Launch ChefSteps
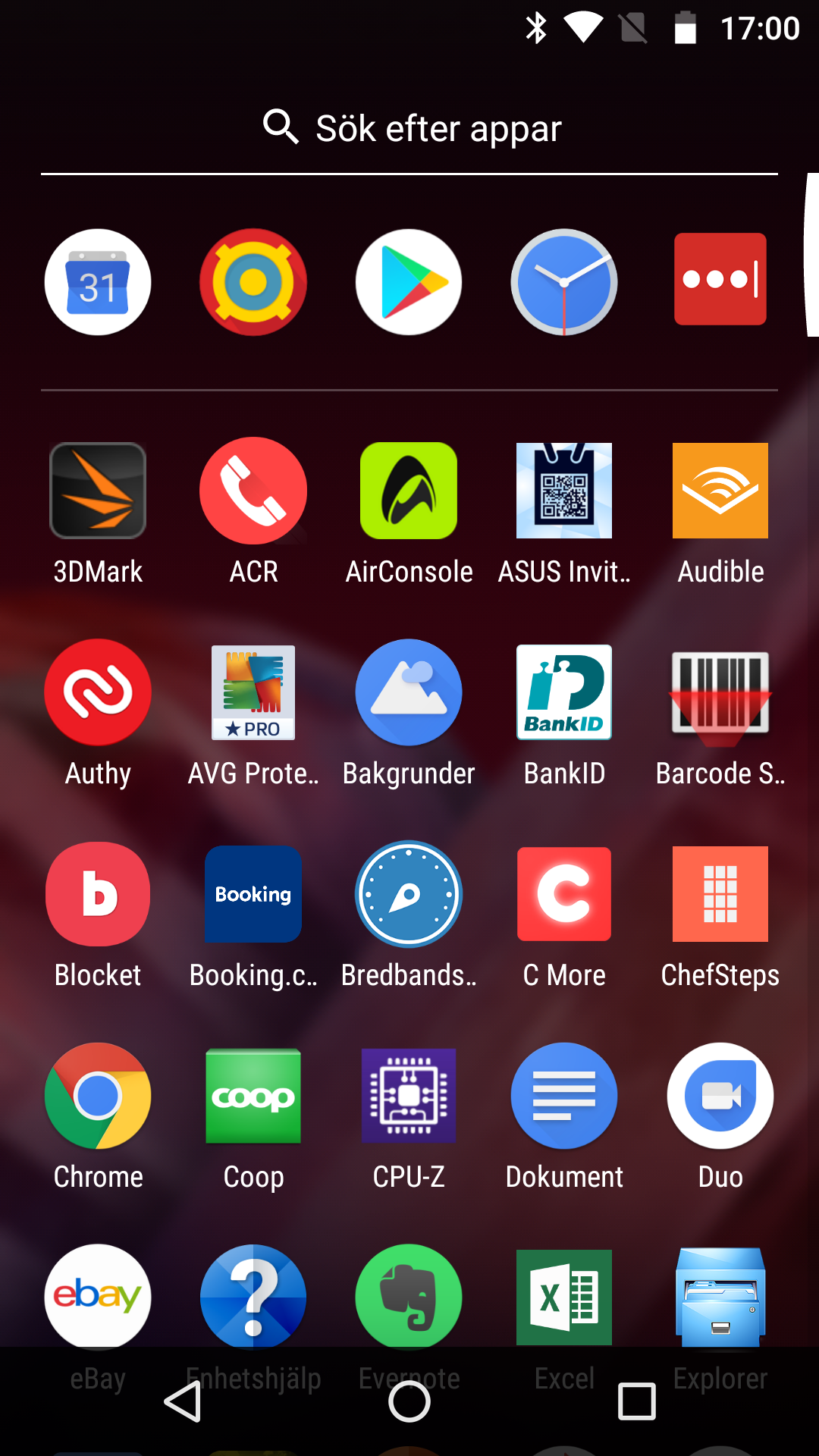The width and height of the screenshot is (819, 1456). tap(720, 894)
